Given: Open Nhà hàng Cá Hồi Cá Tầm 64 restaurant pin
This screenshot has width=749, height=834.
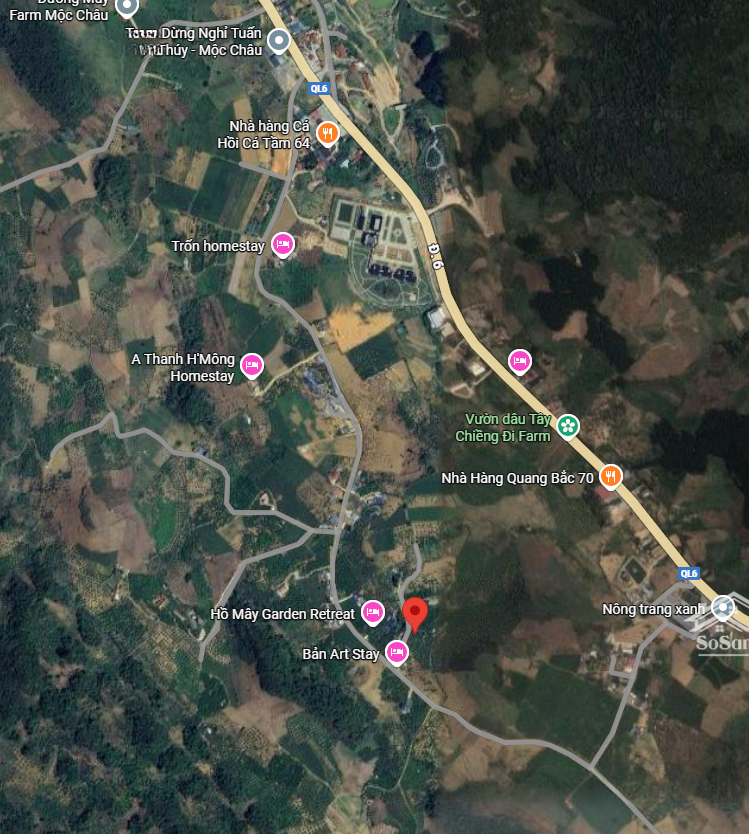Looking at the screenshot, I should pos(327,132).
